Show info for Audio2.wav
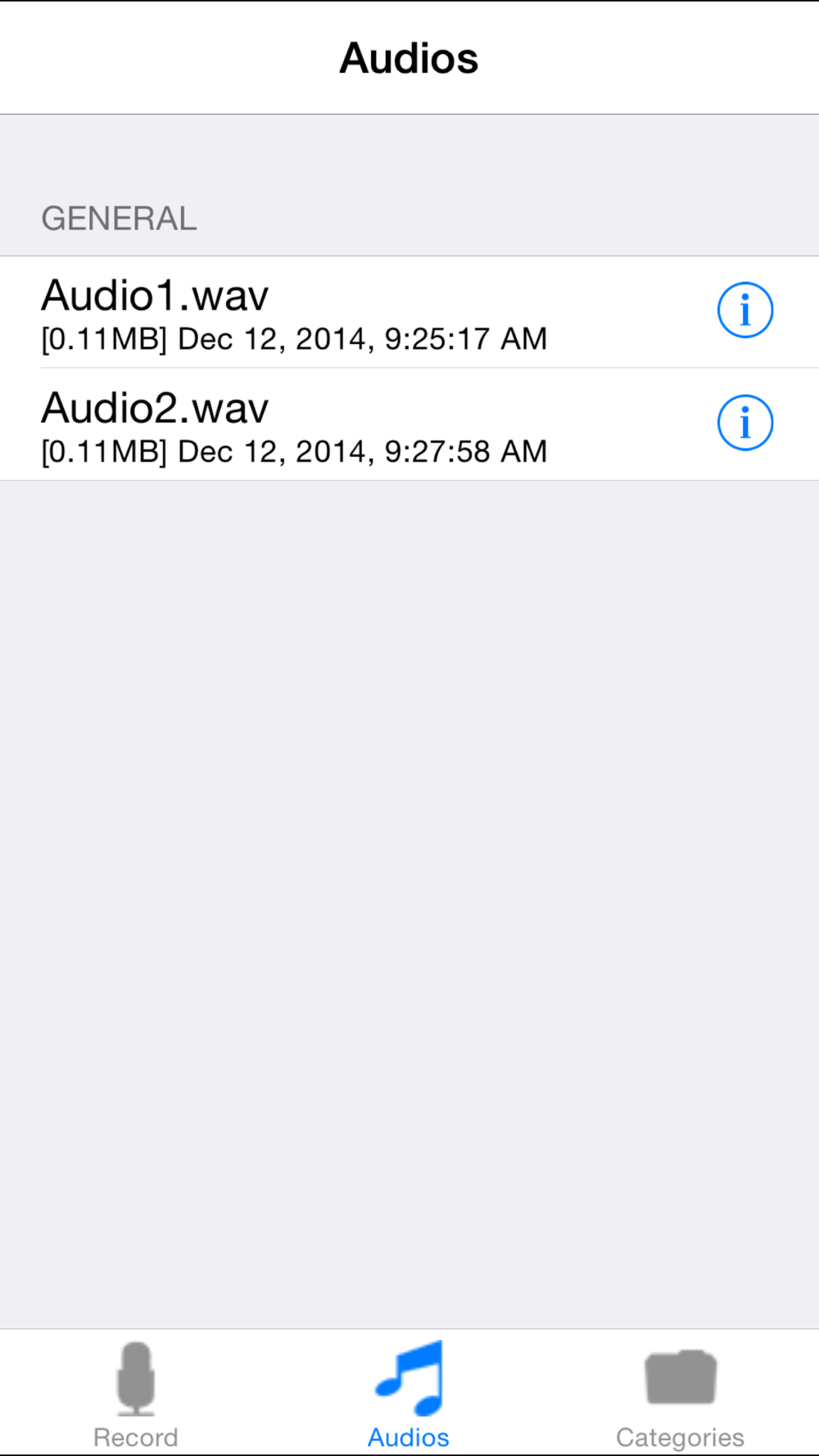This screenshot has height=1456, width=819. [745, 423]
